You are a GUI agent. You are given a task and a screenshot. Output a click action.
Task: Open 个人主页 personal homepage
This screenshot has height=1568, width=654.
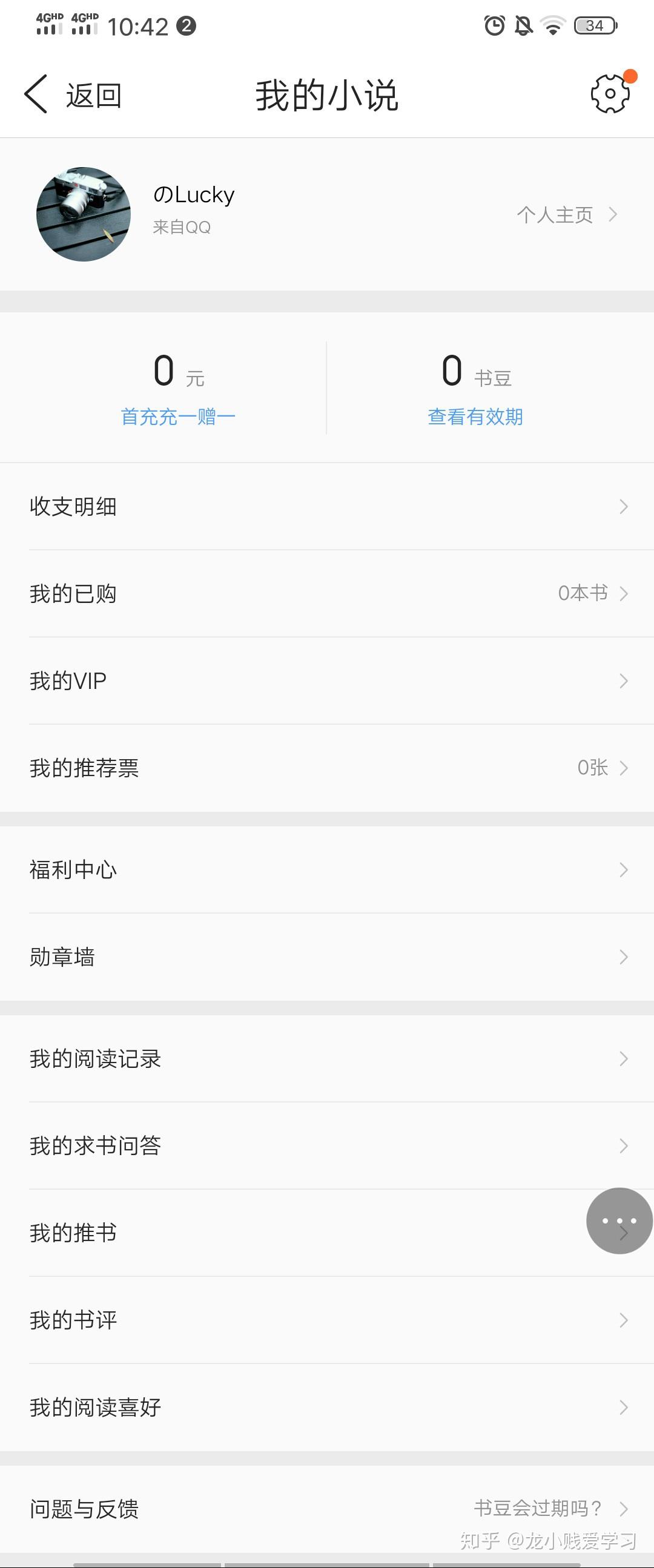[x=566, y=214]
